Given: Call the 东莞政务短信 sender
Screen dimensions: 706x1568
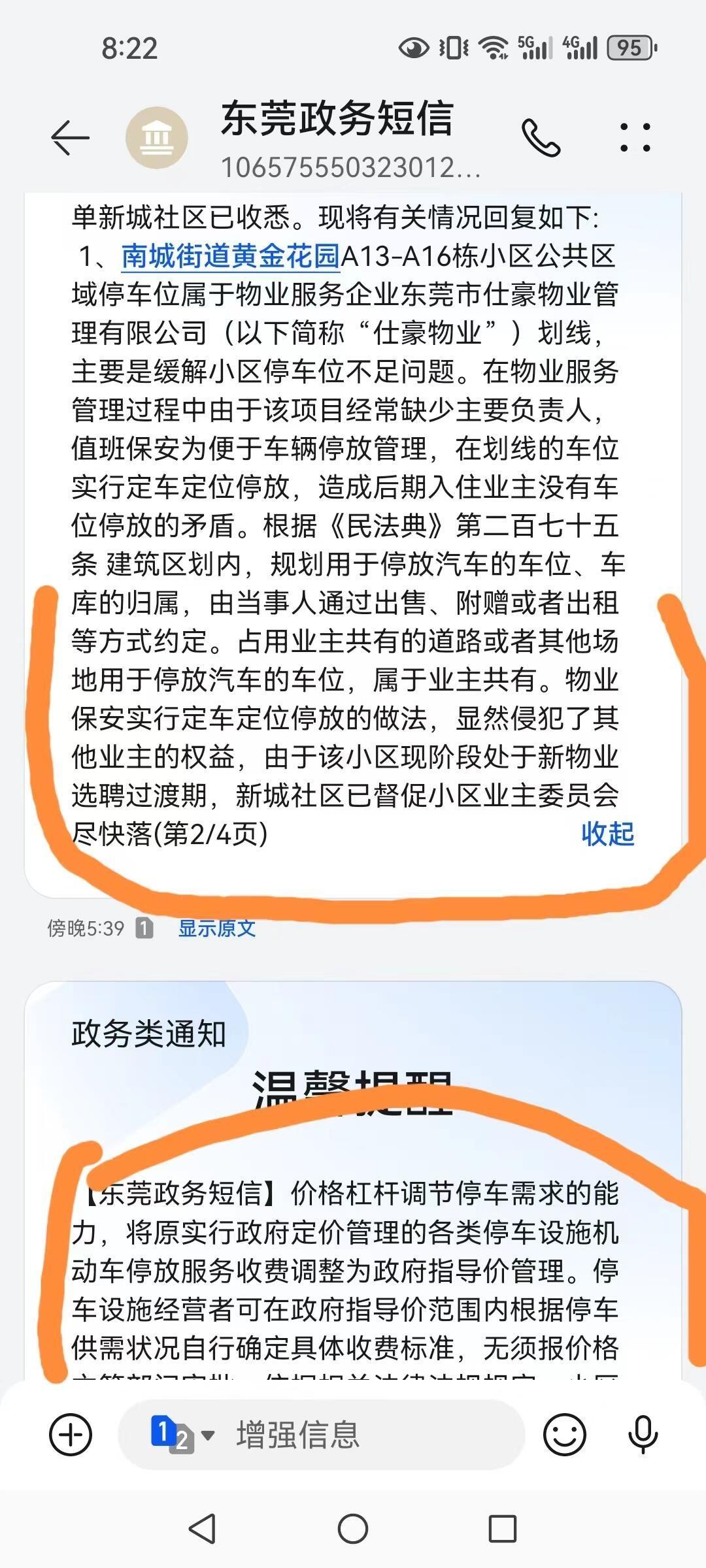Looking at the screenshot, I should tap(541, 137).
